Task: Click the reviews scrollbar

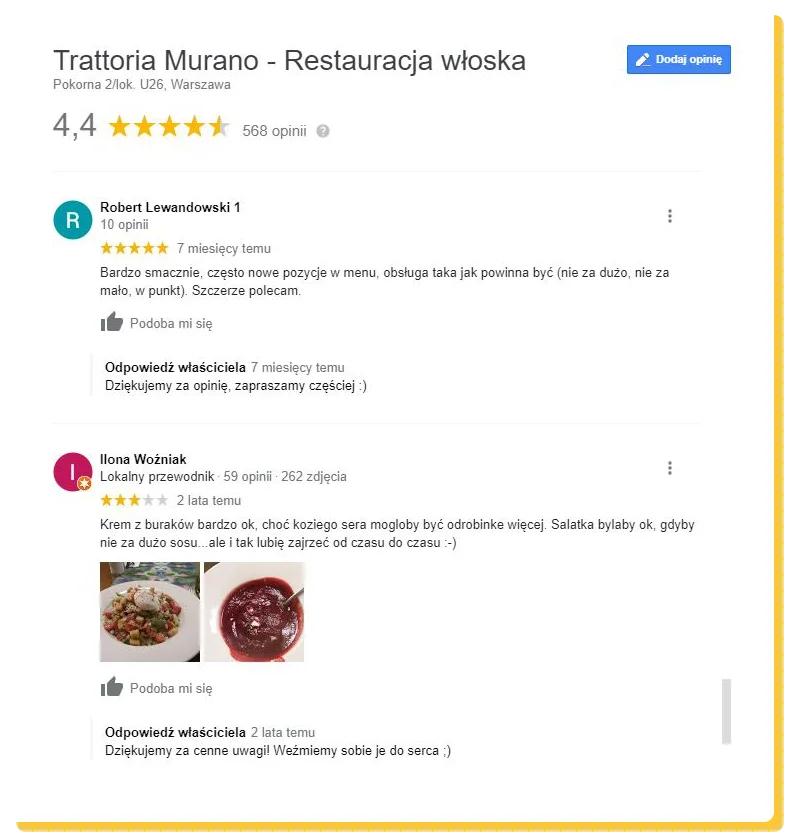Action: pos(726,711)
